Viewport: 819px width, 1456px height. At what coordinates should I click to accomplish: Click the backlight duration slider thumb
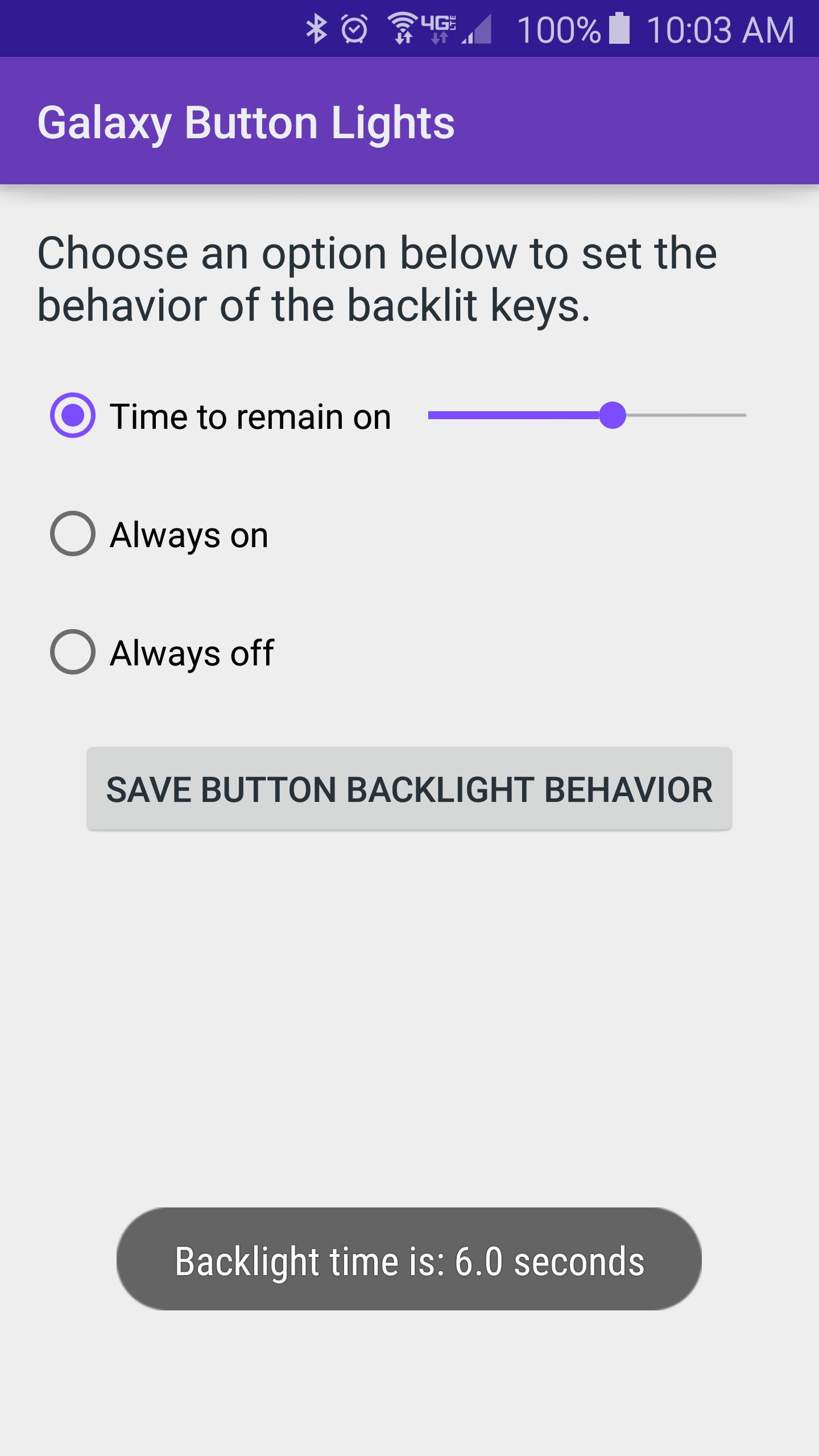pyautogui.click(x=613, y=416)
